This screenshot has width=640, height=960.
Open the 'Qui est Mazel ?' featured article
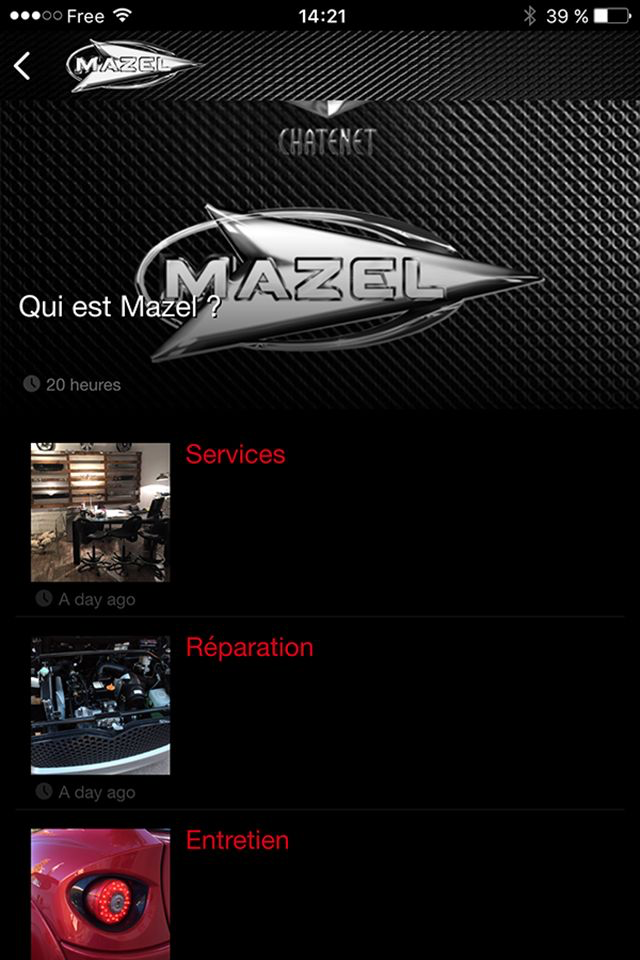120,306
